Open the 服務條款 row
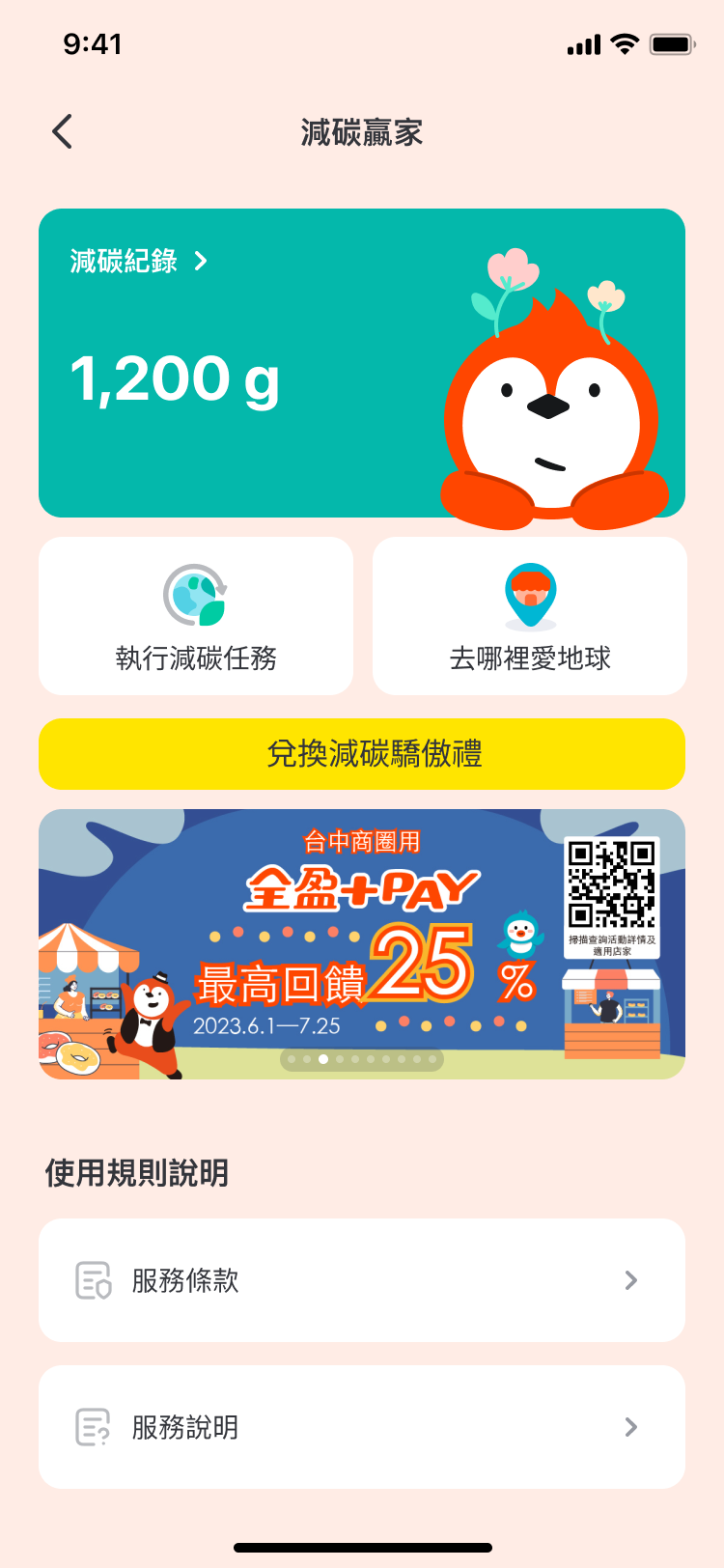This screenshot has height=1568, width=724. tap(362, 1280)
